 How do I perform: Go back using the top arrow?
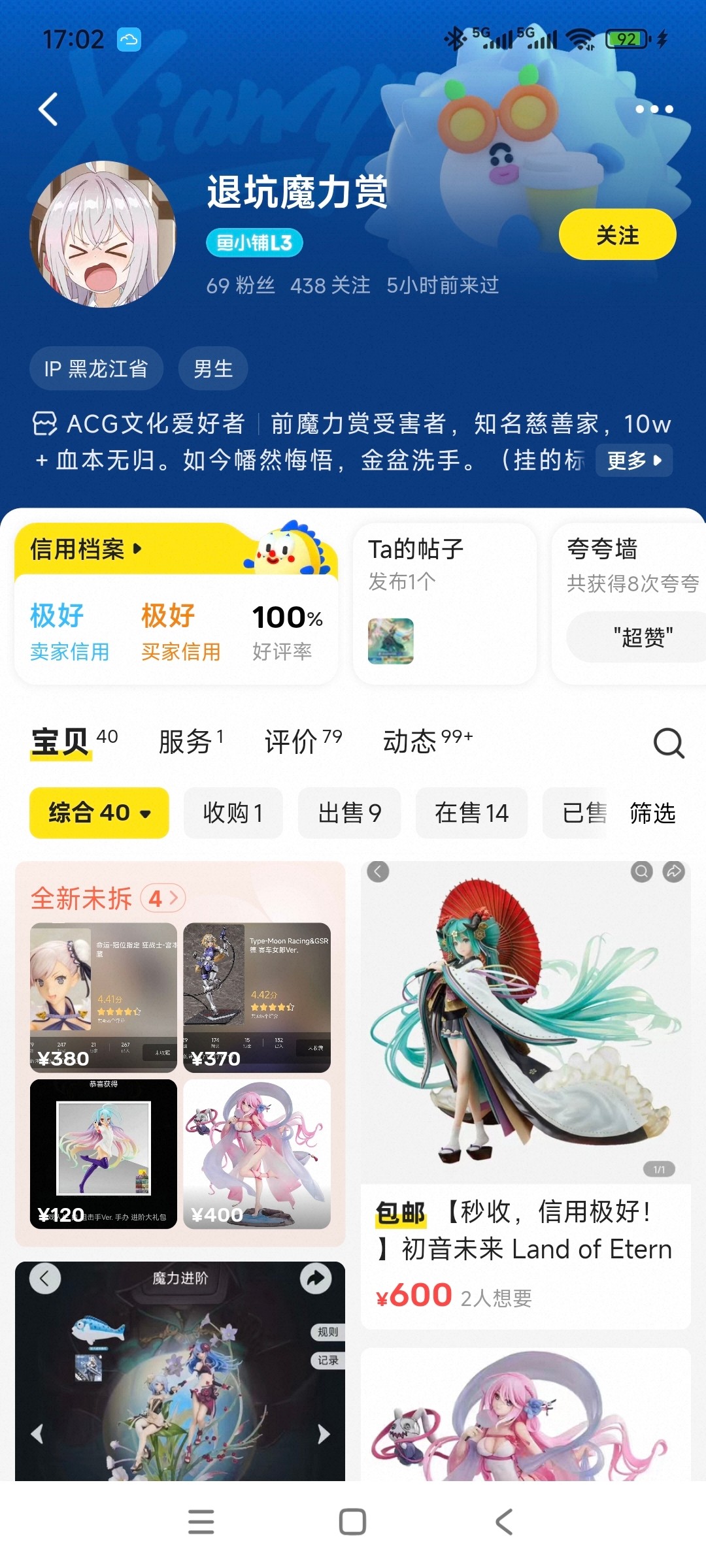coord(48,109)
